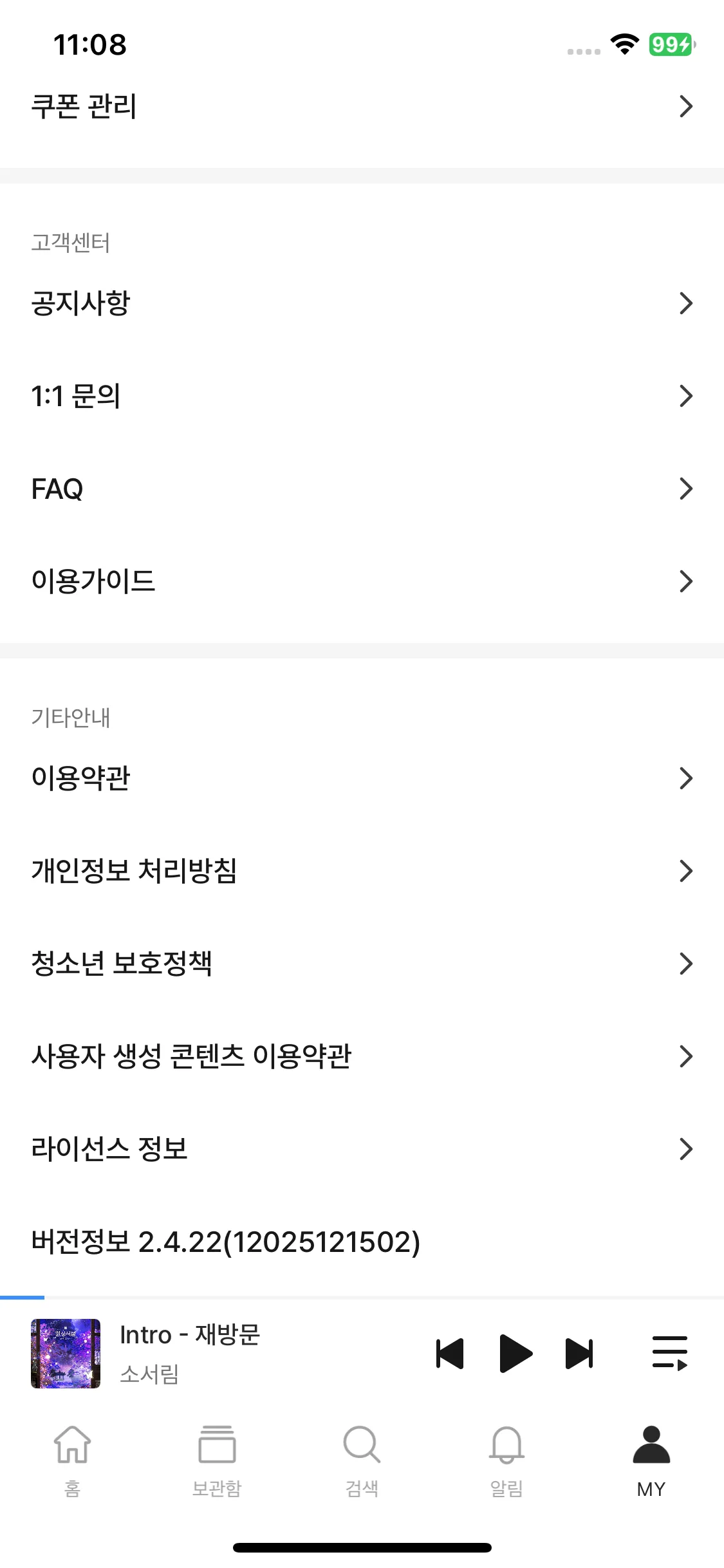This screenshot has height=1568, width=724.
Task: Open 라이선스 정보 license info
Action: [x=360, y=1149]
